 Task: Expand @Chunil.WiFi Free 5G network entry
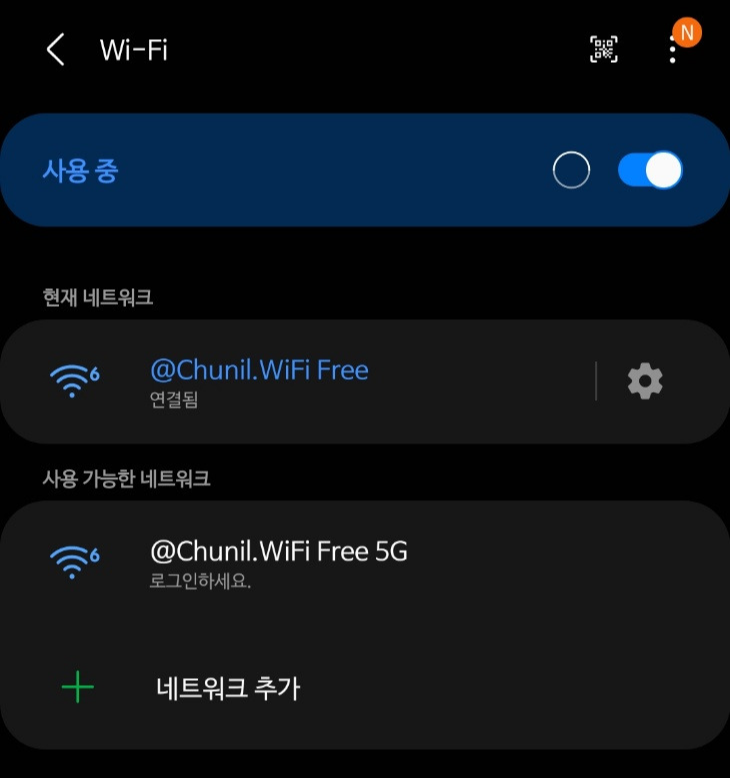point(282,562)
